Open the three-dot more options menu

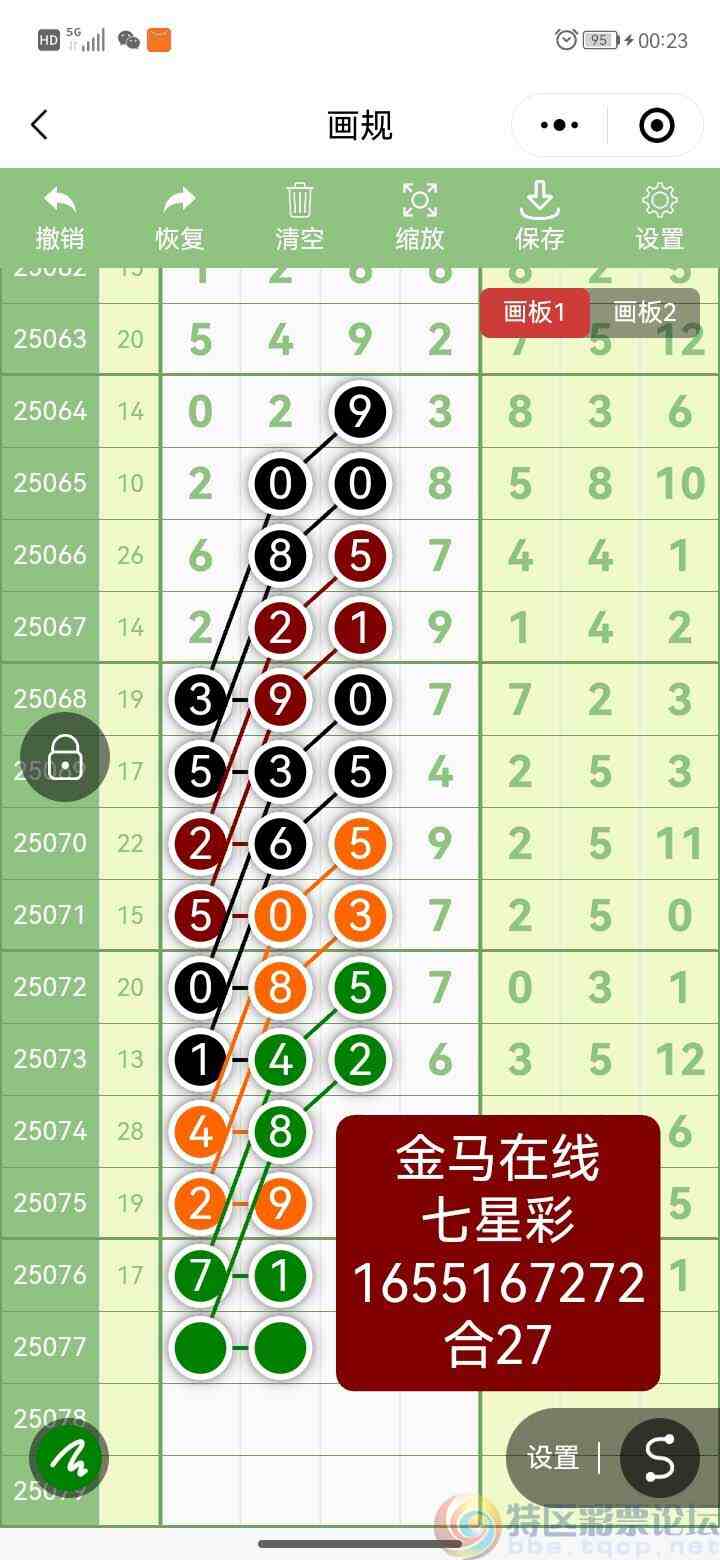(557, 125)
